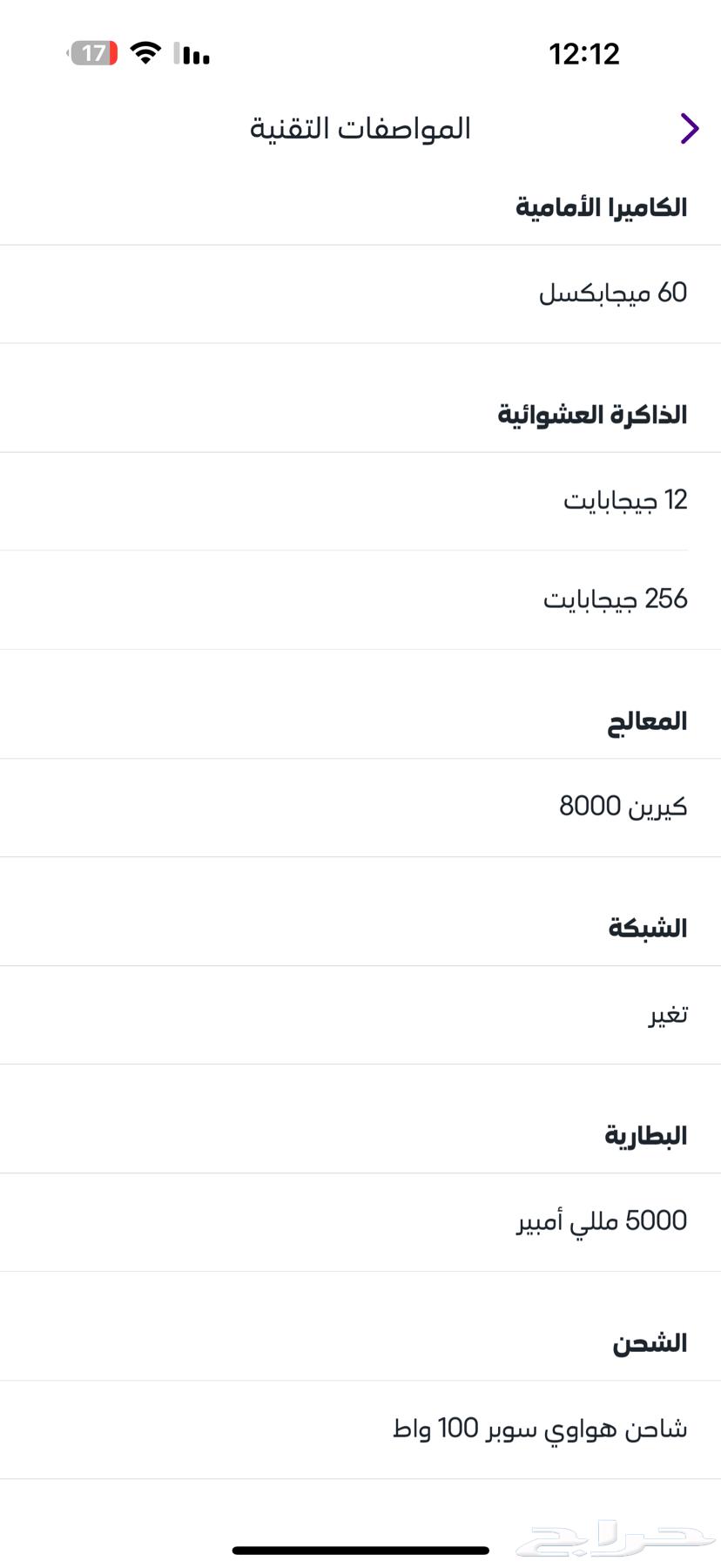Open the المواصفات التقنية header tab
Screen dimensions: 721x1568
tap(360, 128)
